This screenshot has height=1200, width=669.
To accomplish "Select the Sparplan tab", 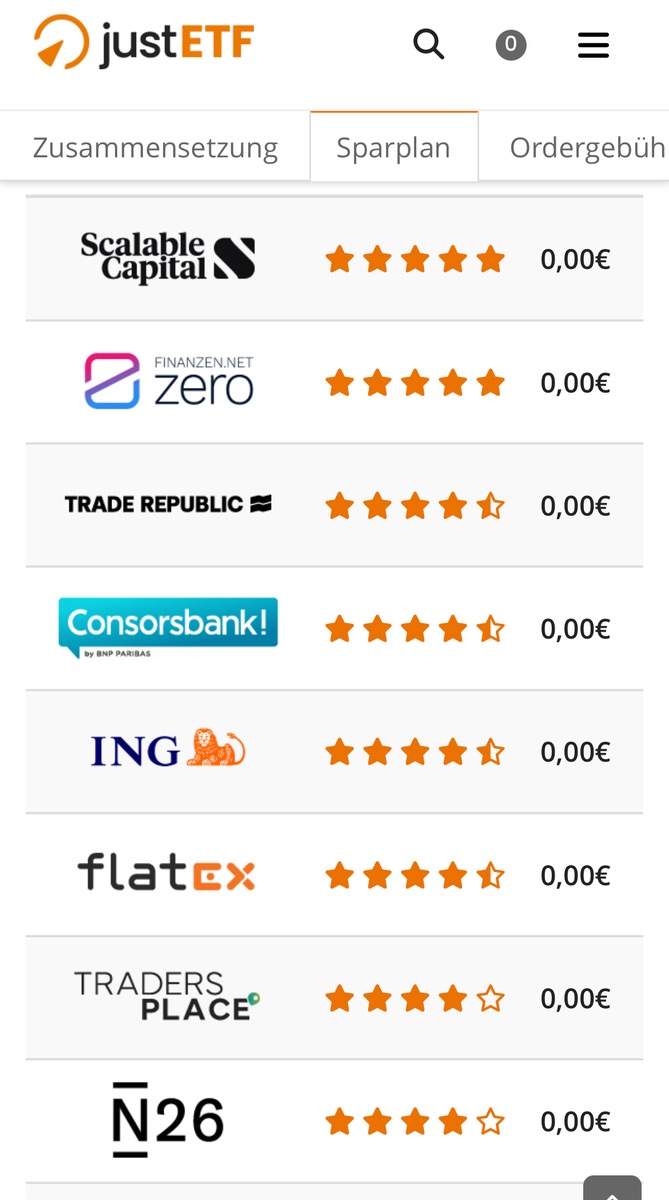I will 393,148.
